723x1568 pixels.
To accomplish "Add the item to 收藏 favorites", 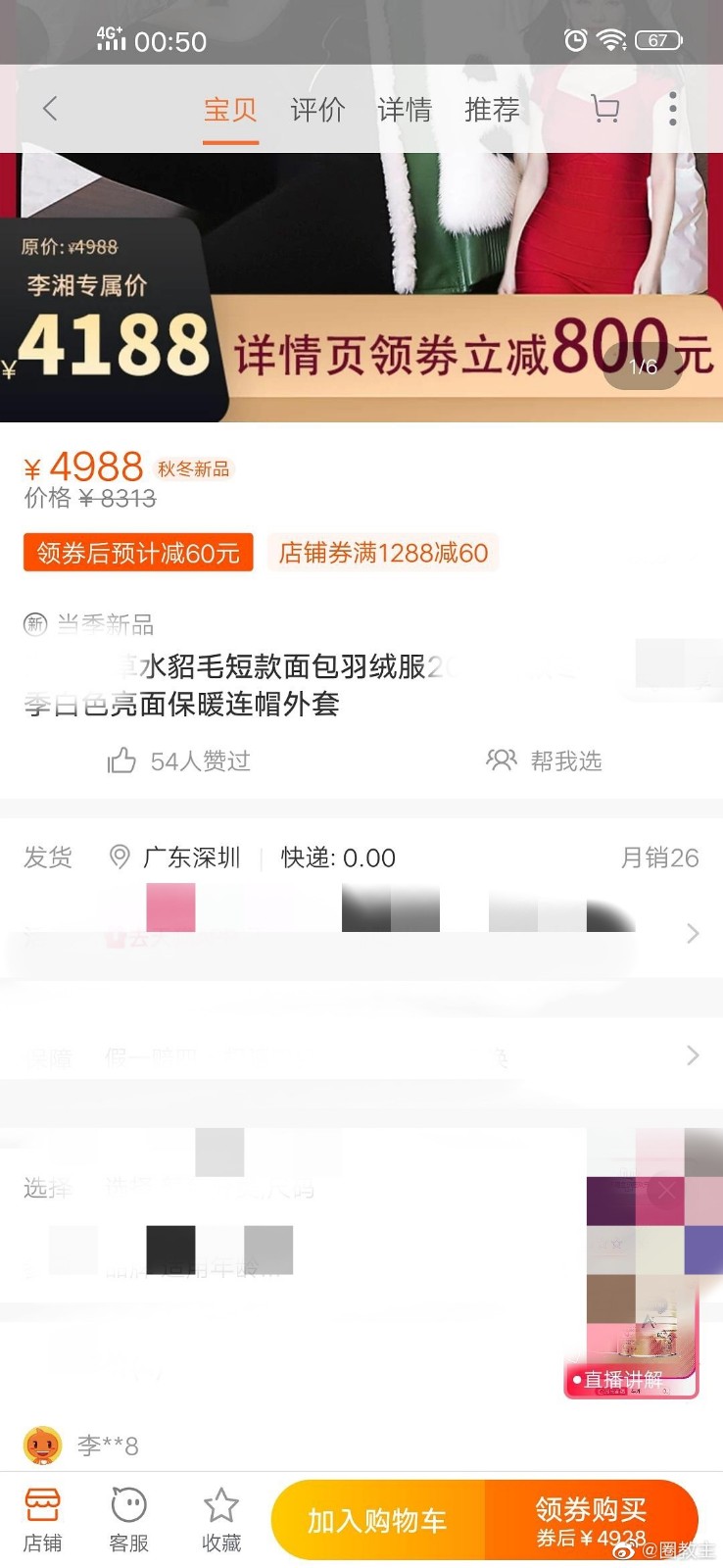I will point(221,1519).
